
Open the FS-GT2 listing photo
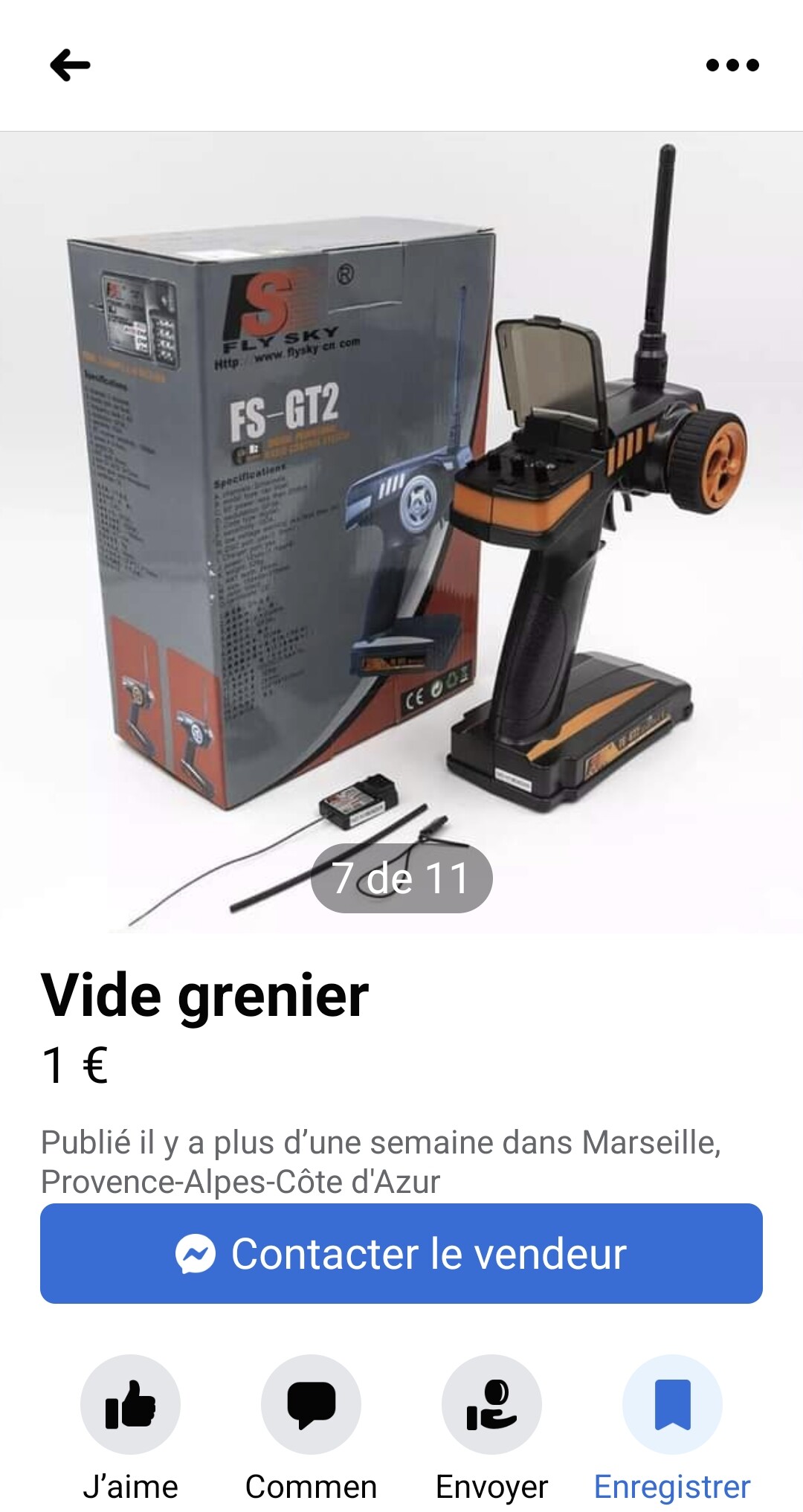coord(401,533)
